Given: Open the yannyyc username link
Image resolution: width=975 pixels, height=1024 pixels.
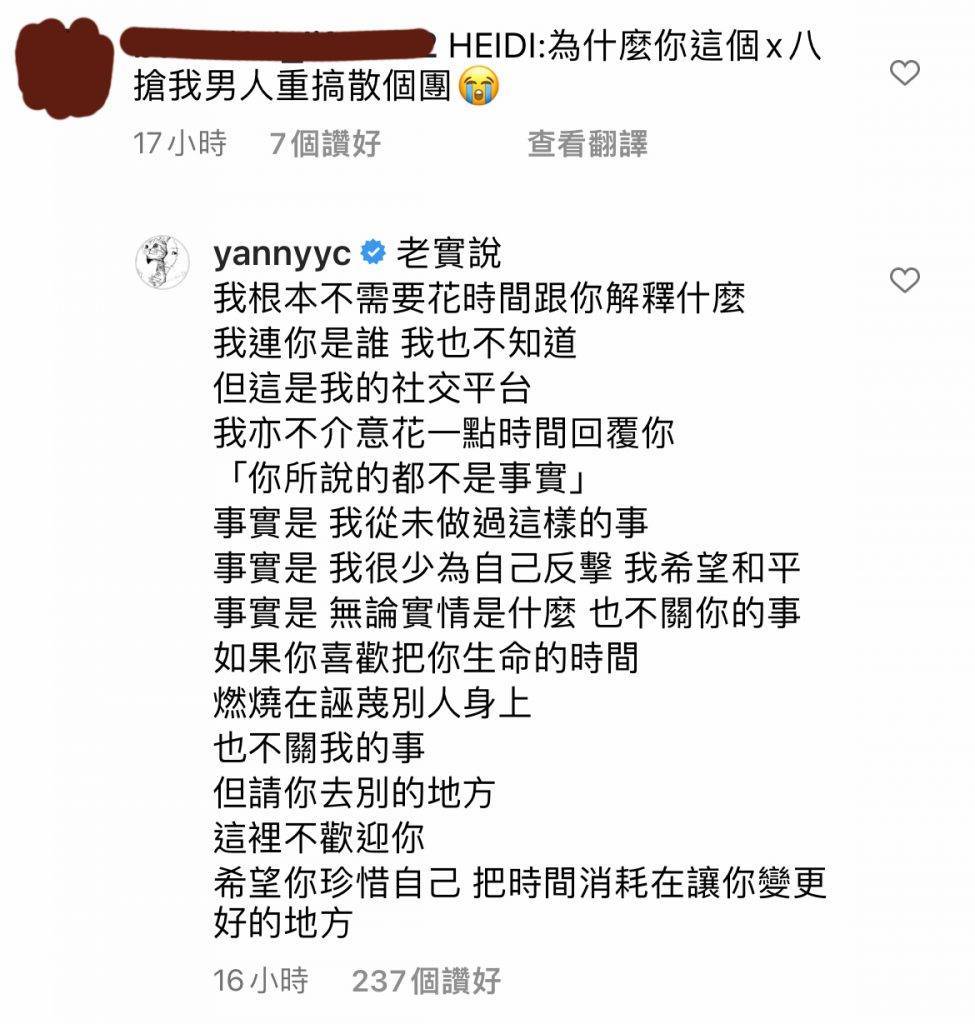Looking at the screenshot, I should (281, 254).
